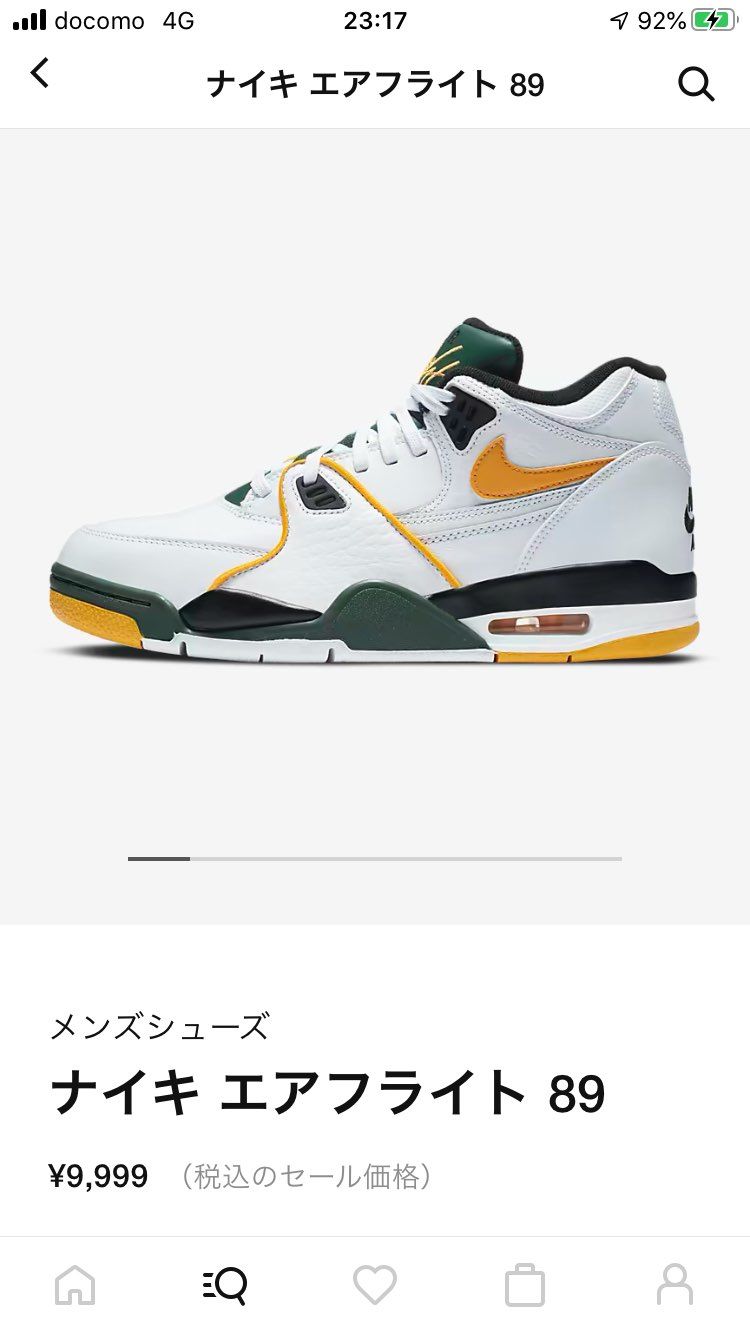
Task: Tap the battery charging indicator
Action: coord(710,18)
